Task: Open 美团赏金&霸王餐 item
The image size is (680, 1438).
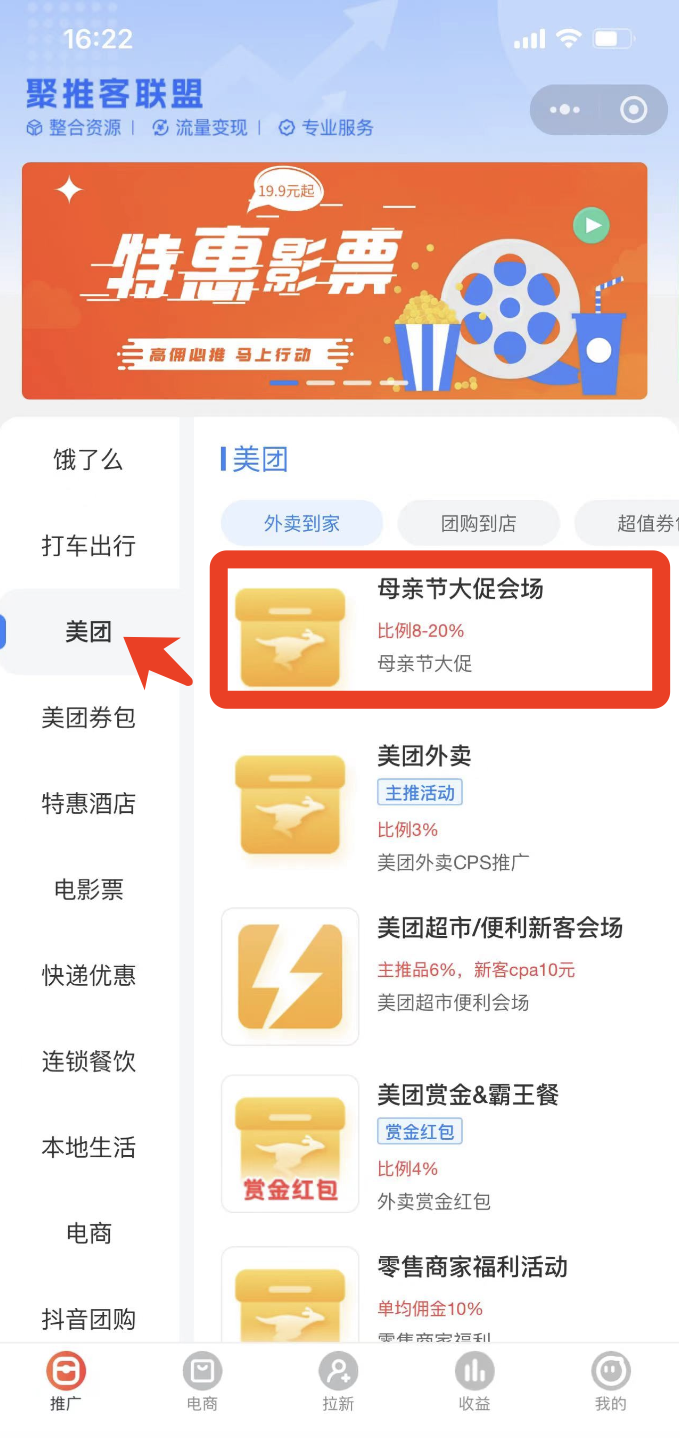Action: [440, 1143]
